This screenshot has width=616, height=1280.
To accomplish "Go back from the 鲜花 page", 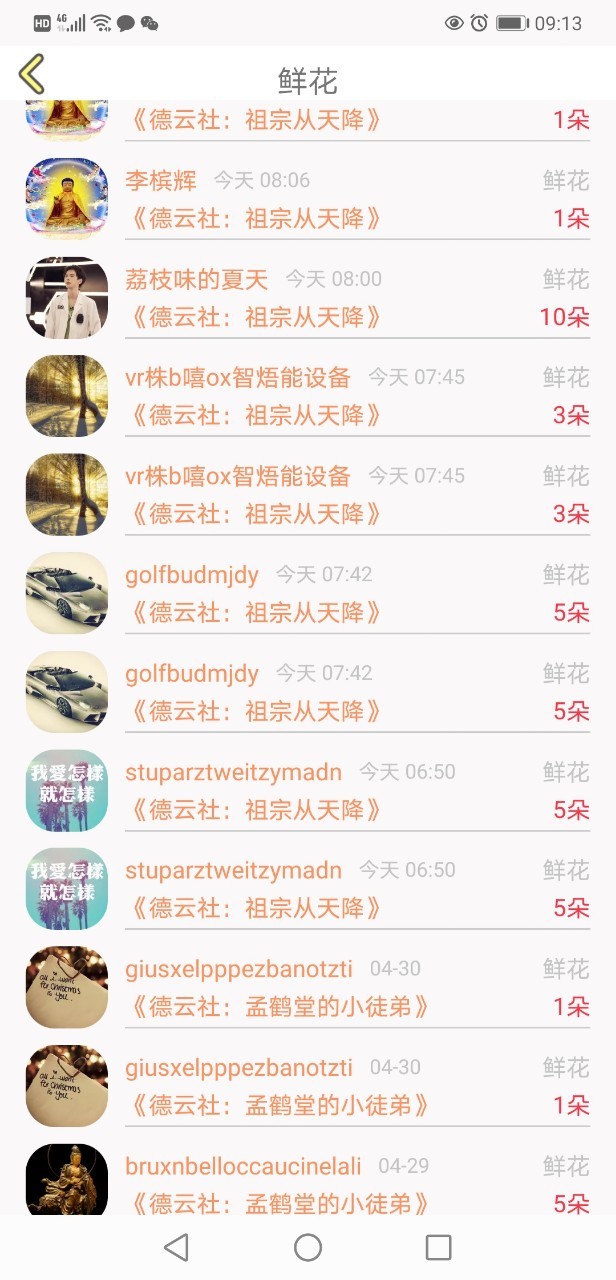I will coord(32,75).
